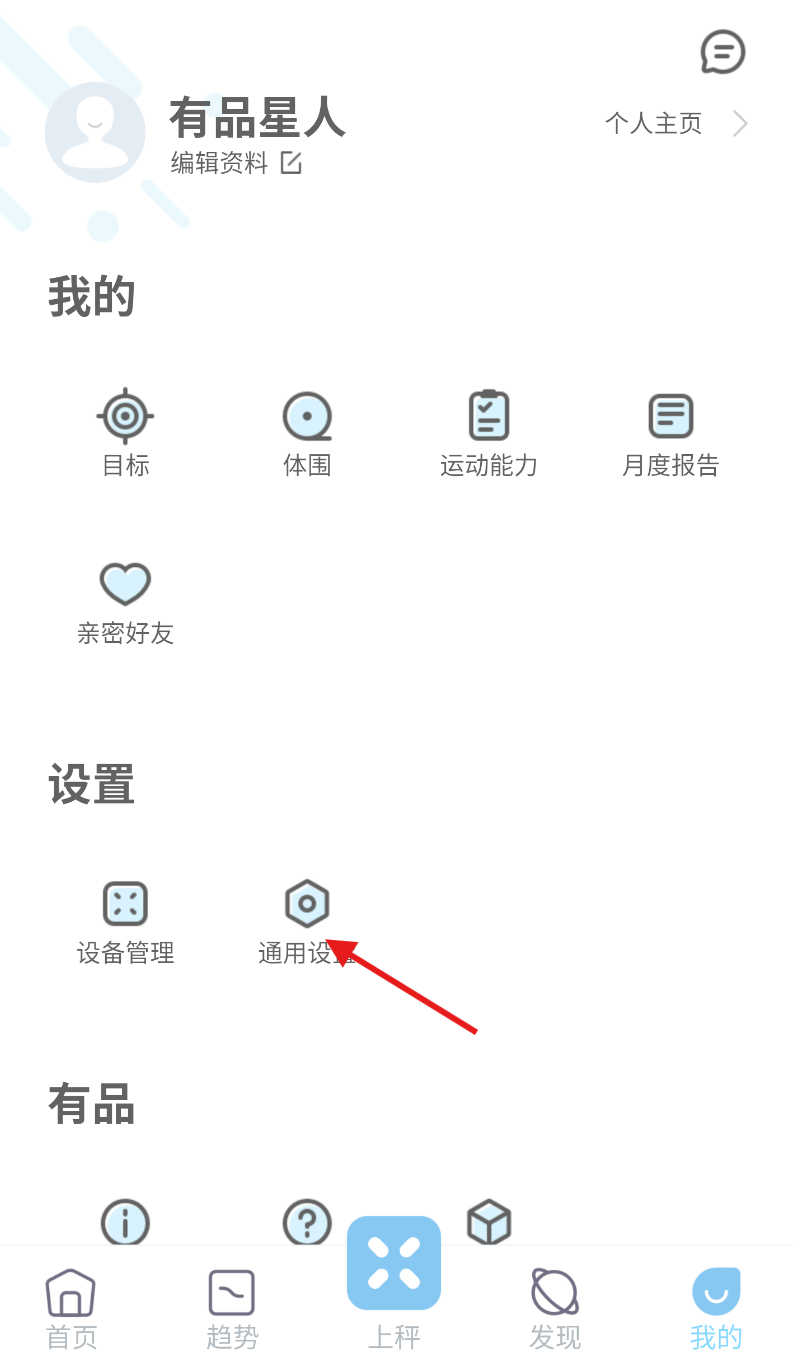Viewport: 793px width, 1359px height.
Task: Open the box cube icon under 有品
Action: click(489, 1222)
